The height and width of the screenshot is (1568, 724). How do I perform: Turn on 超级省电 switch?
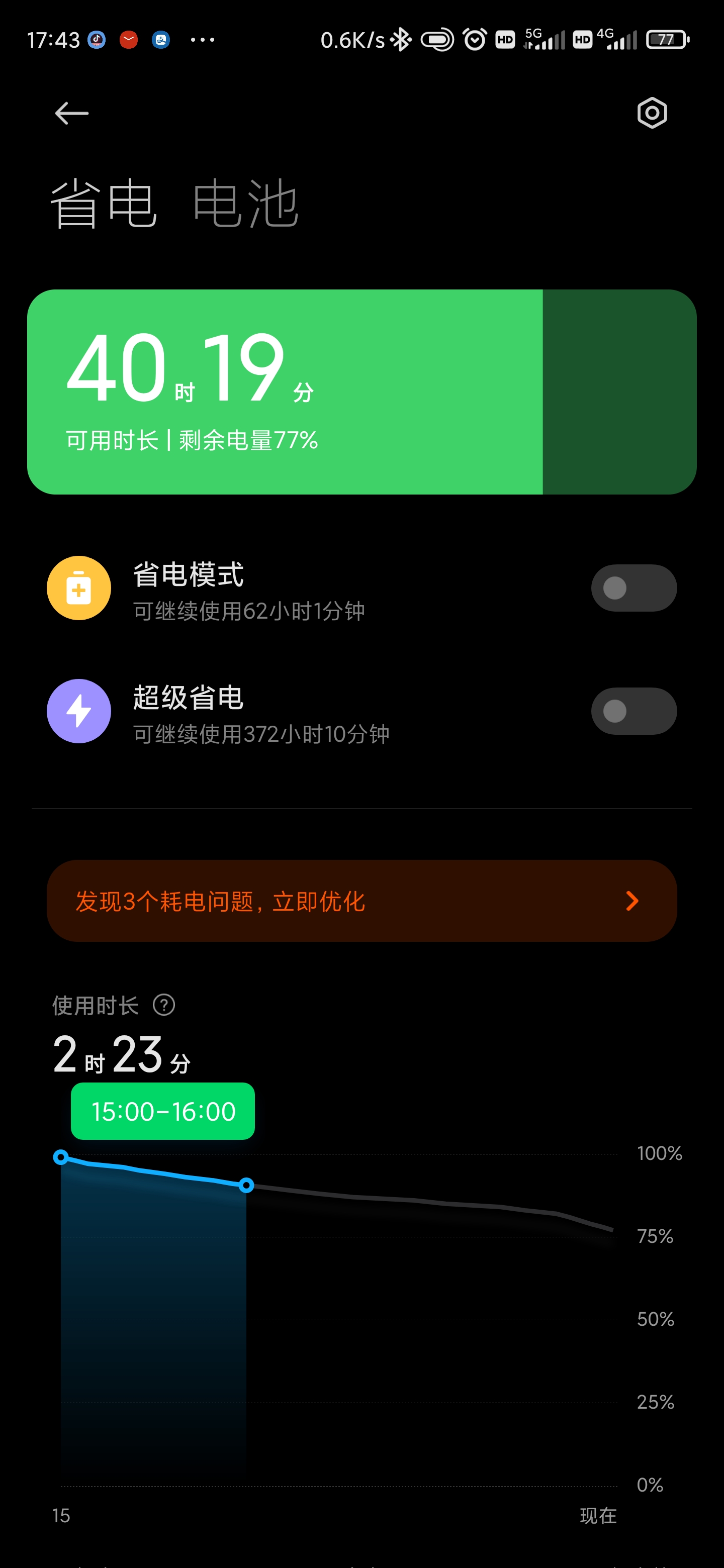(x=633, y=711)
